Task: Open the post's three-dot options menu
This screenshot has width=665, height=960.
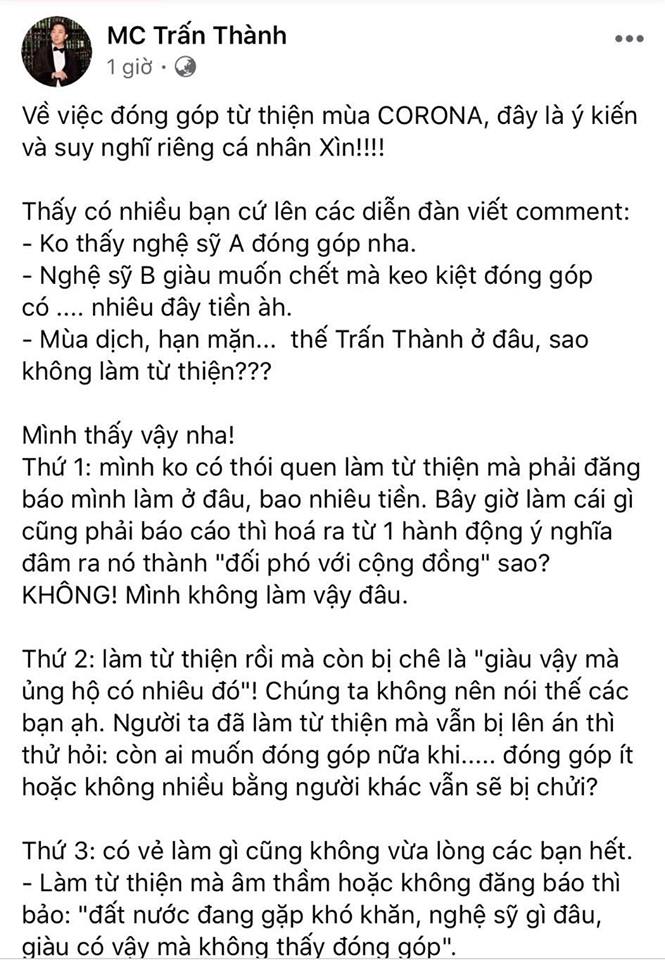Action: click(629, 39)
